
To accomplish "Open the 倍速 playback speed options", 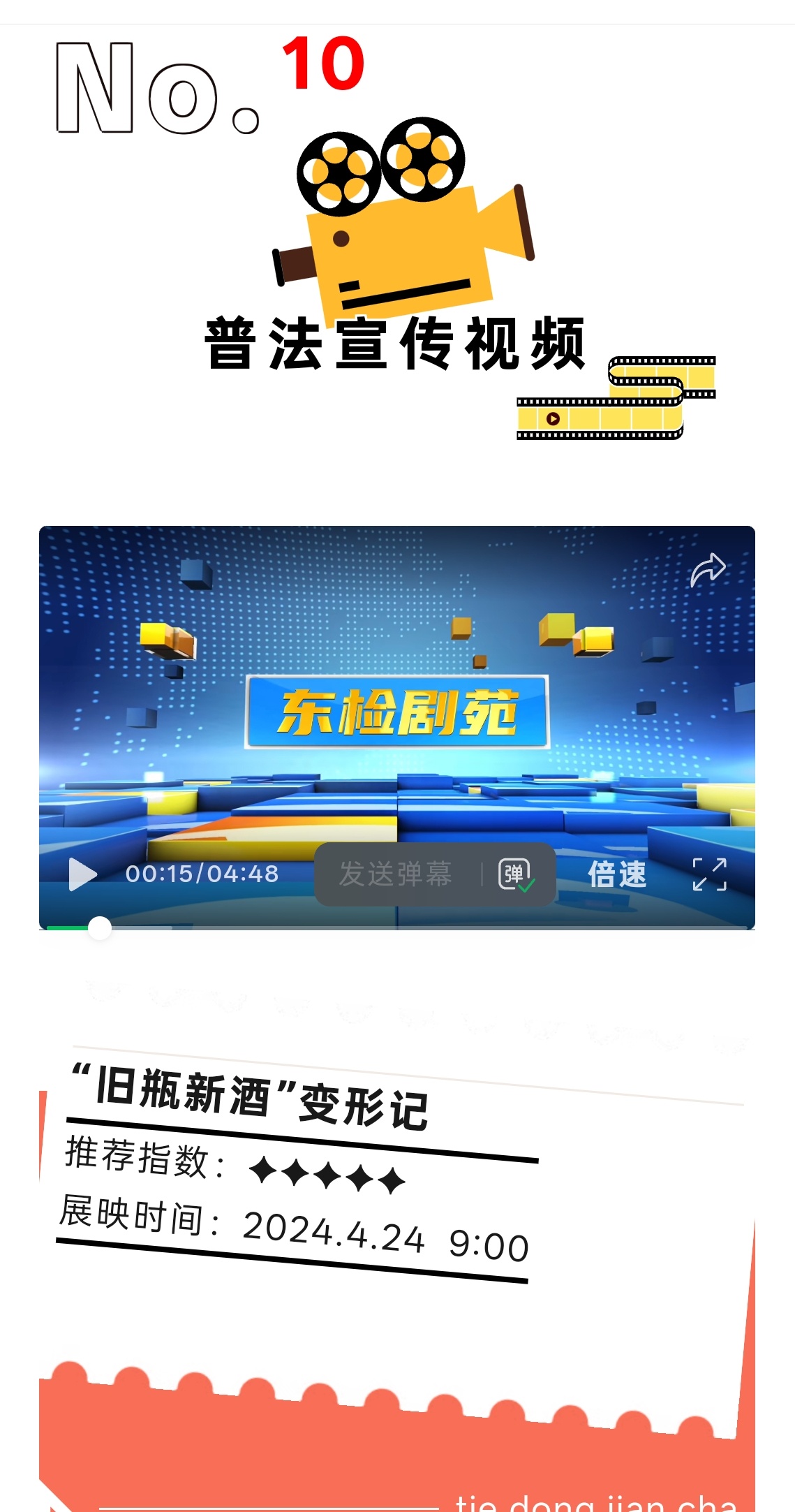I will tap(617, 874).
